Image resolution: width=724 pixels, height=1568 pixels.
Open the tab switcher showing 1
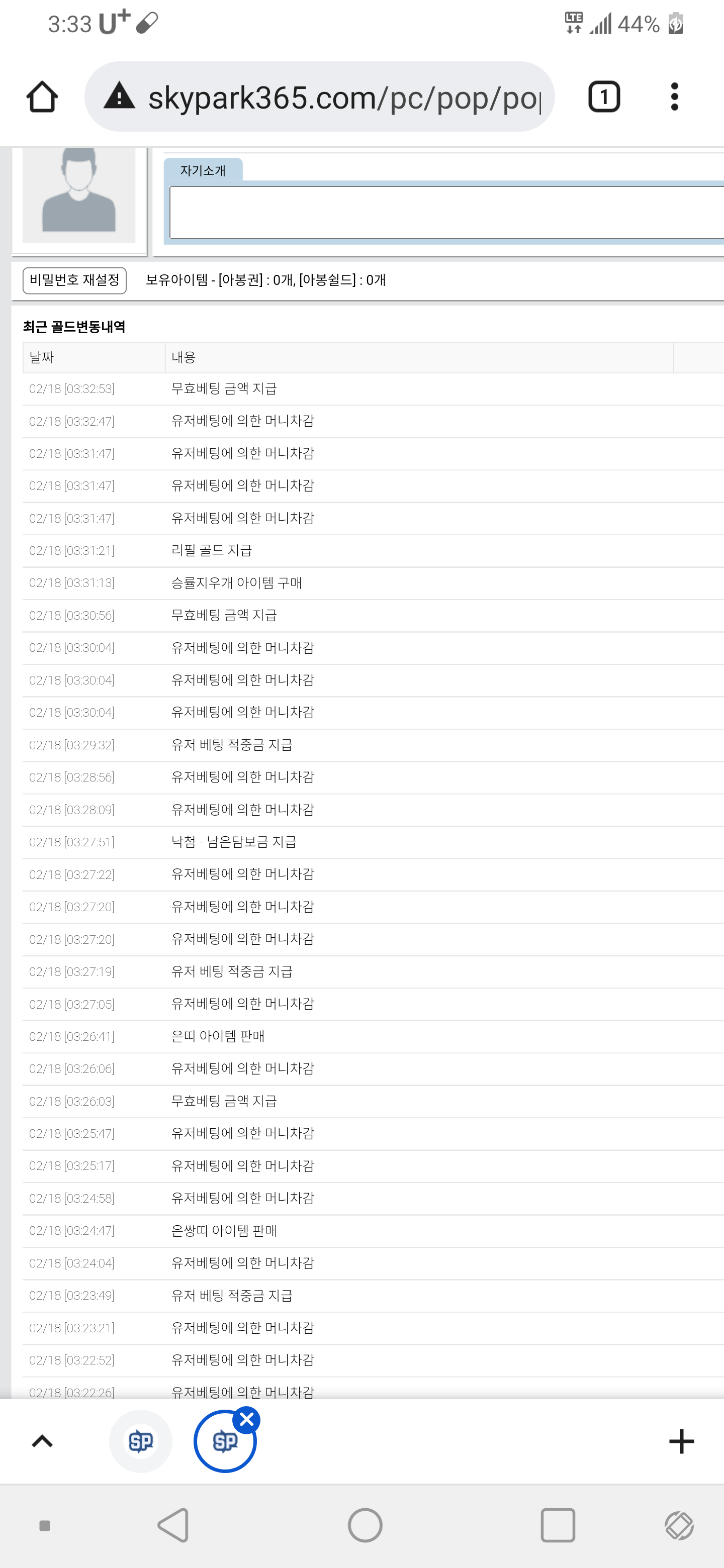604,97
